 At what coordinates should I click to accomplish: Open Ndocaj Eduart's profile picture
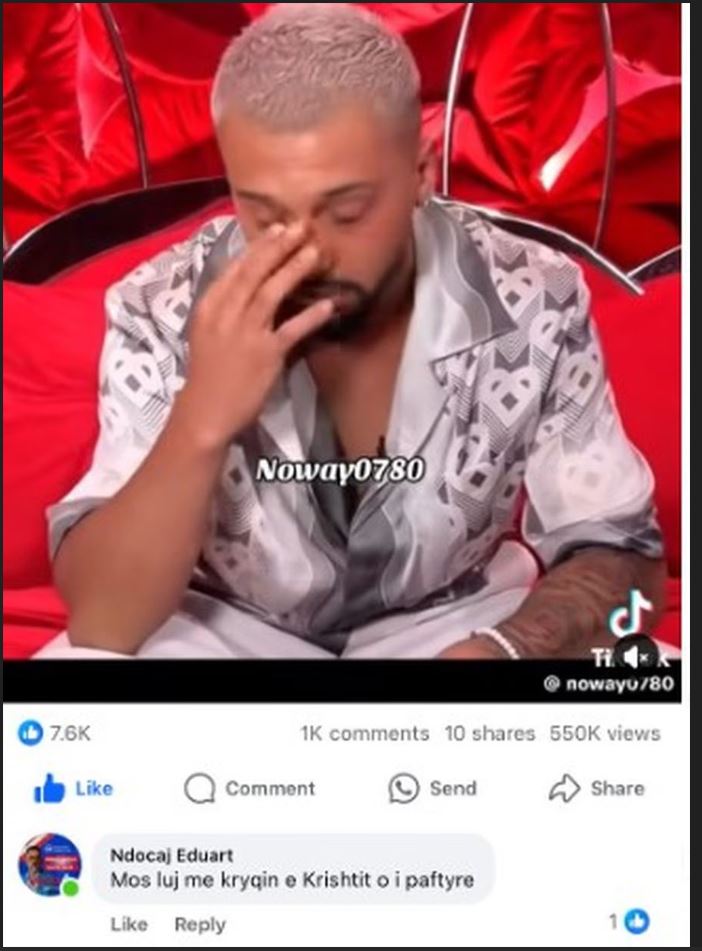(49, 864)
